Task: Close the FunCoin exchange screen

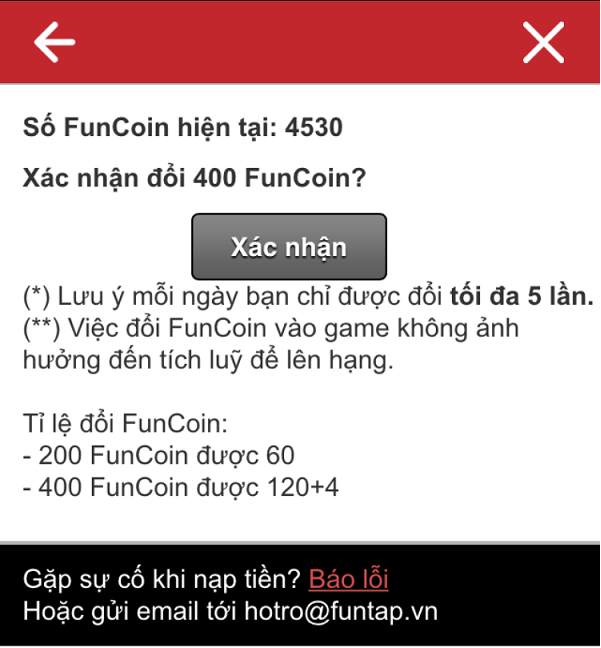Action: (x=544, y=42)
